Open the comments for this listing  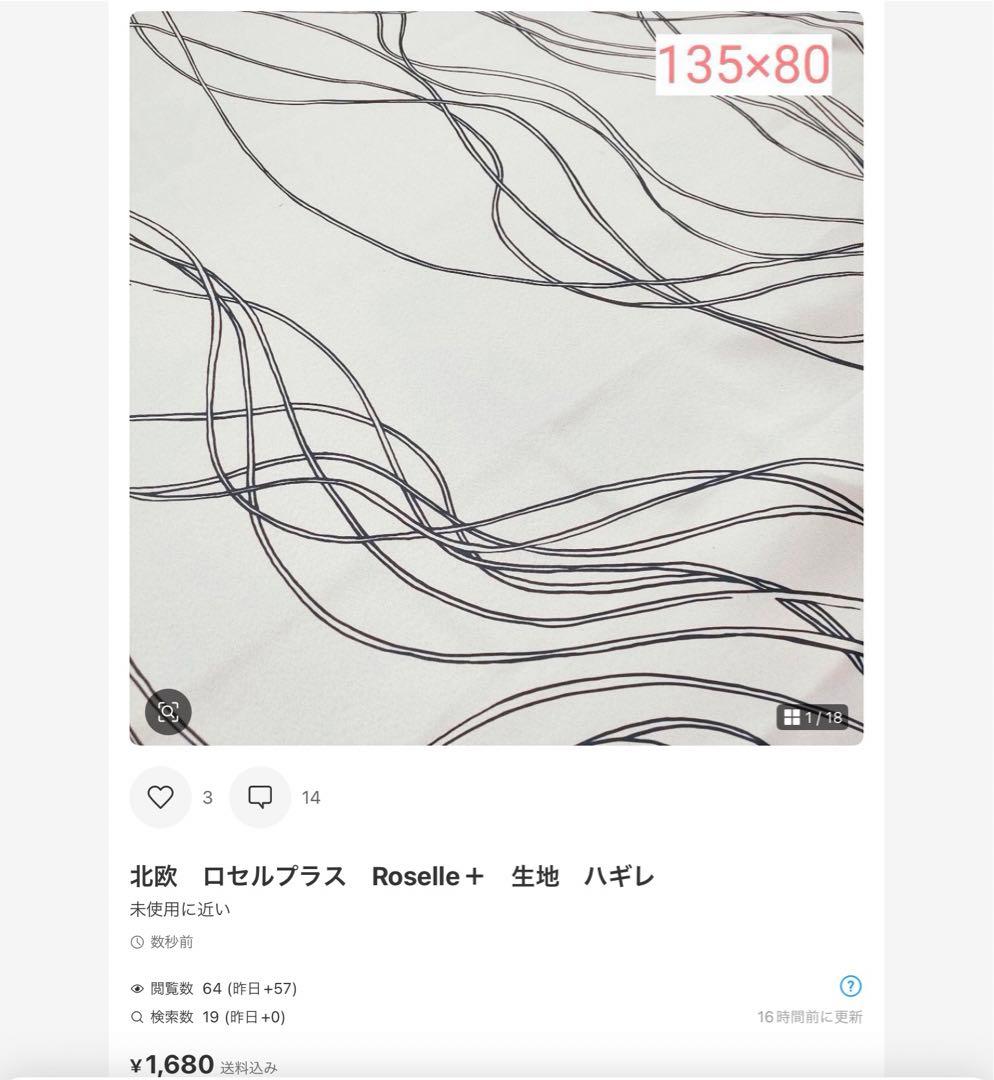[260, 797]
